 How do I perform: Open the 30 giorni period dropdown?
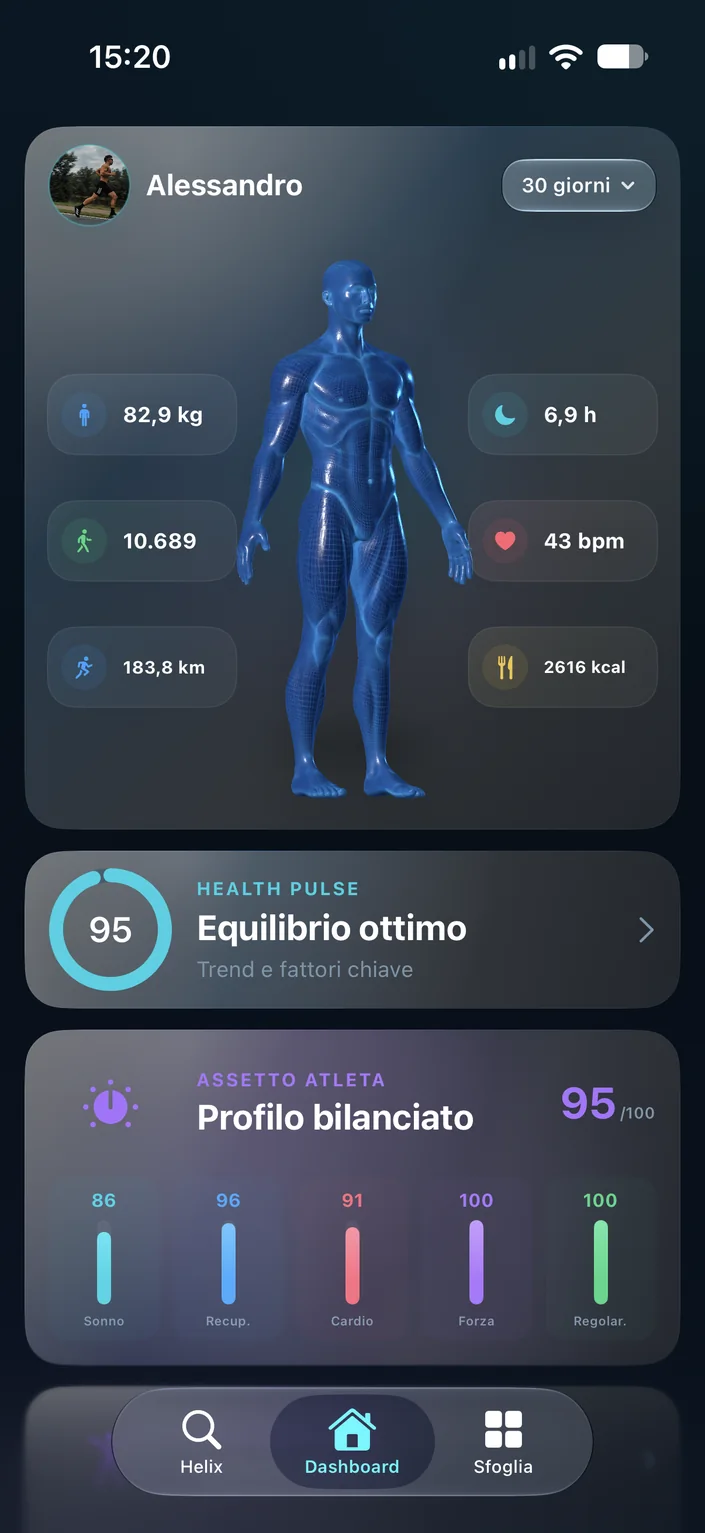(578, 185)
